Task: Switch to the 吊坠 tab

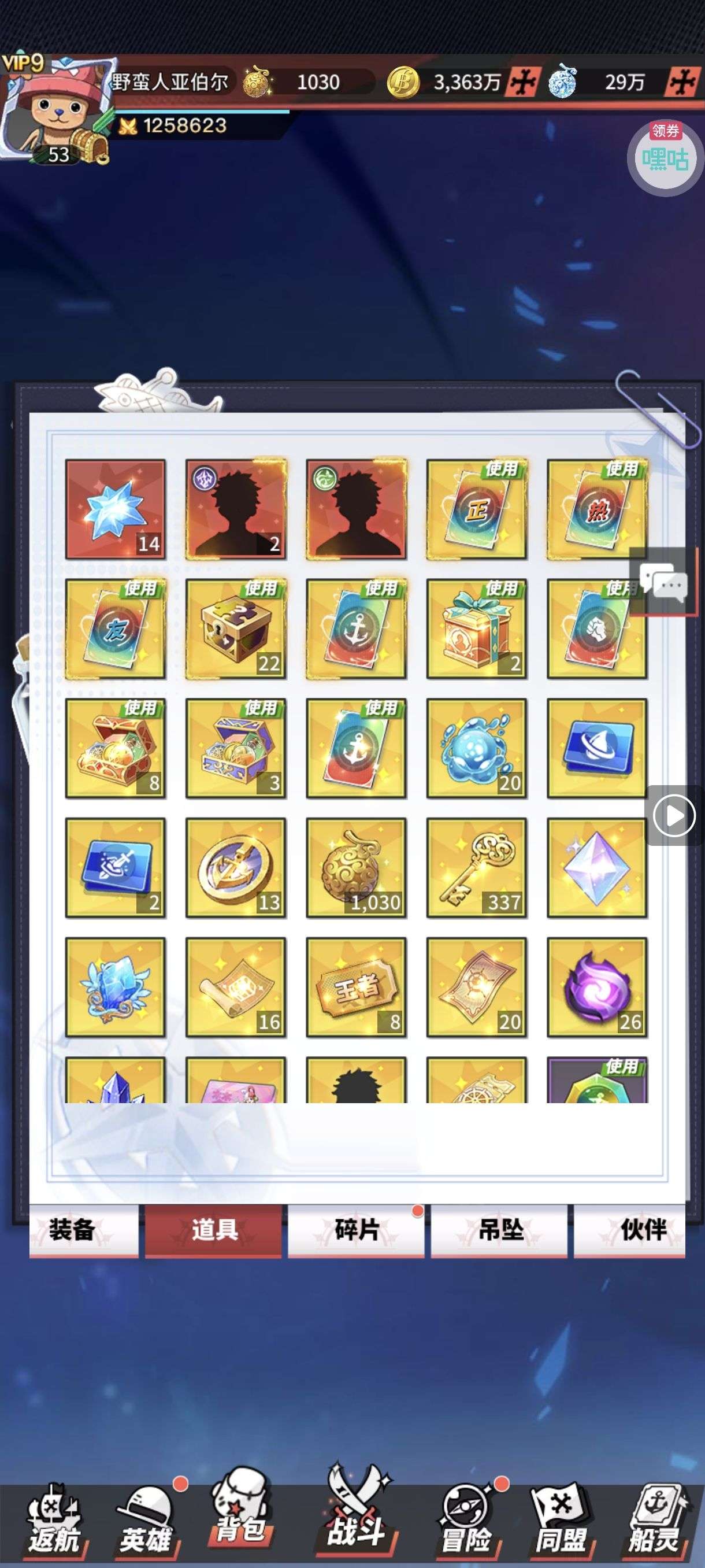Action: pos(499,1230)
